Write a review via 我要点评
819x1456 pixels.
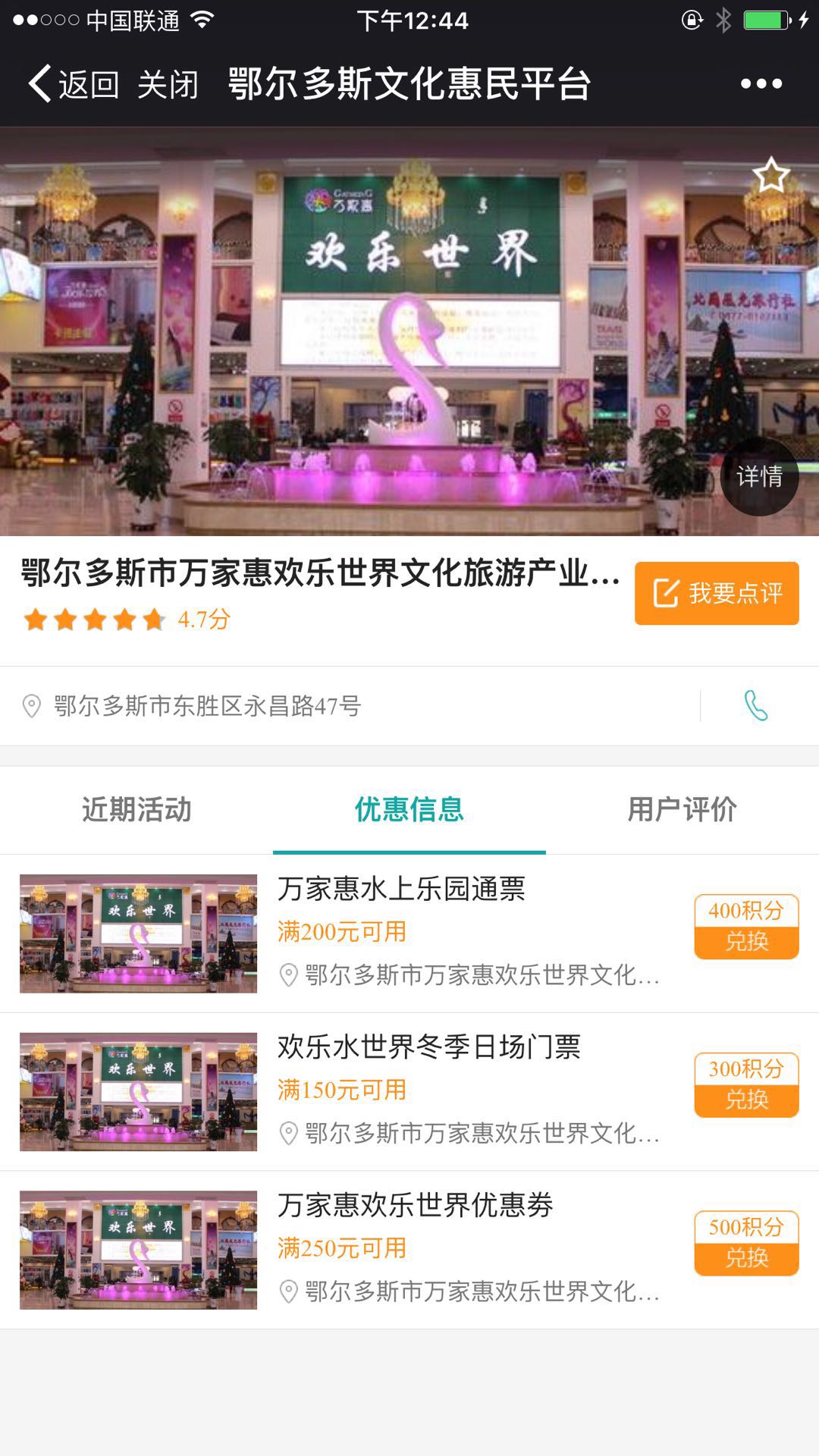point(717,593)
